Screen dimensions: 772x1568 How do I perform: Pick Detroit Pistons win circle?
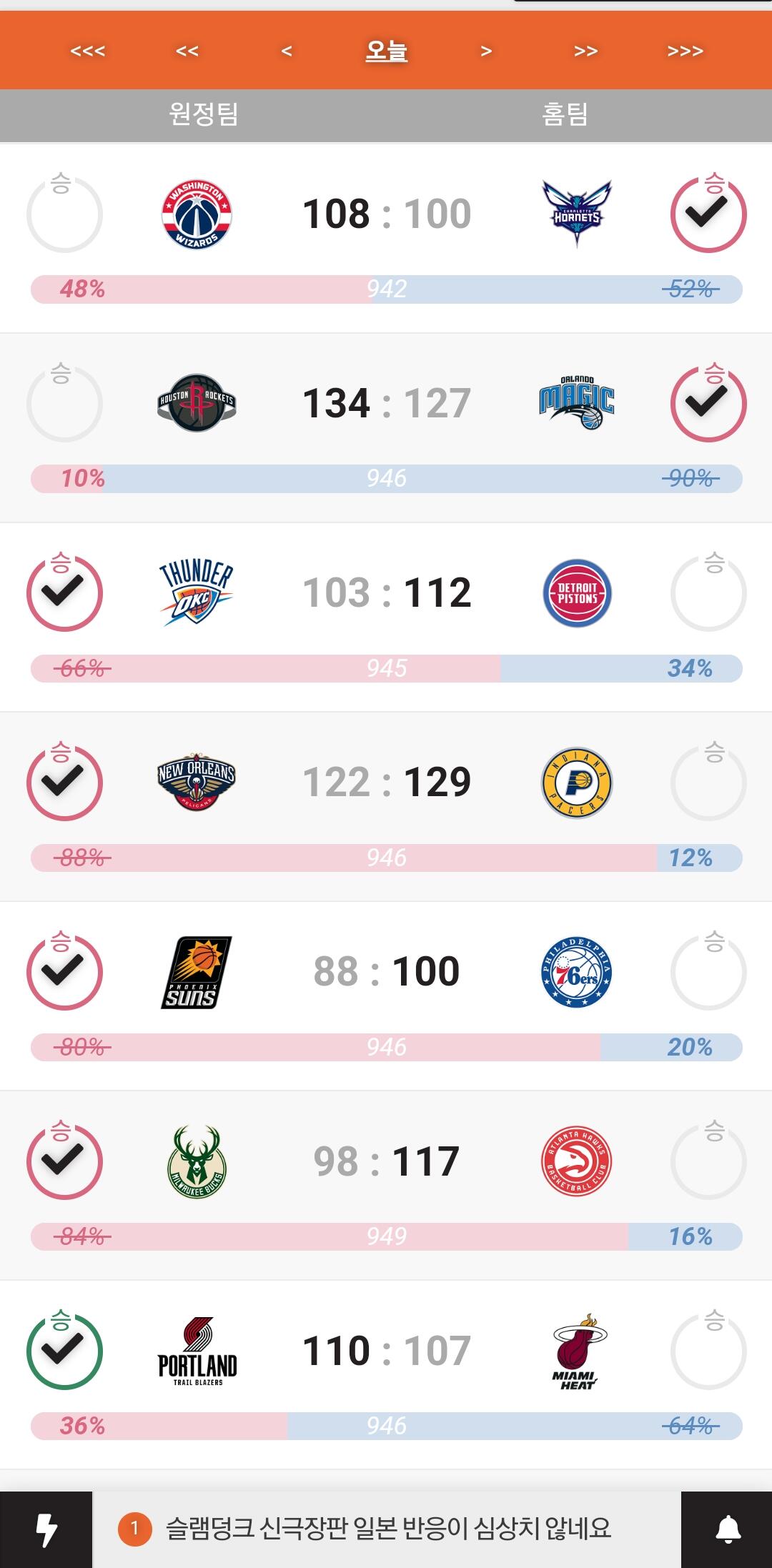708,593
